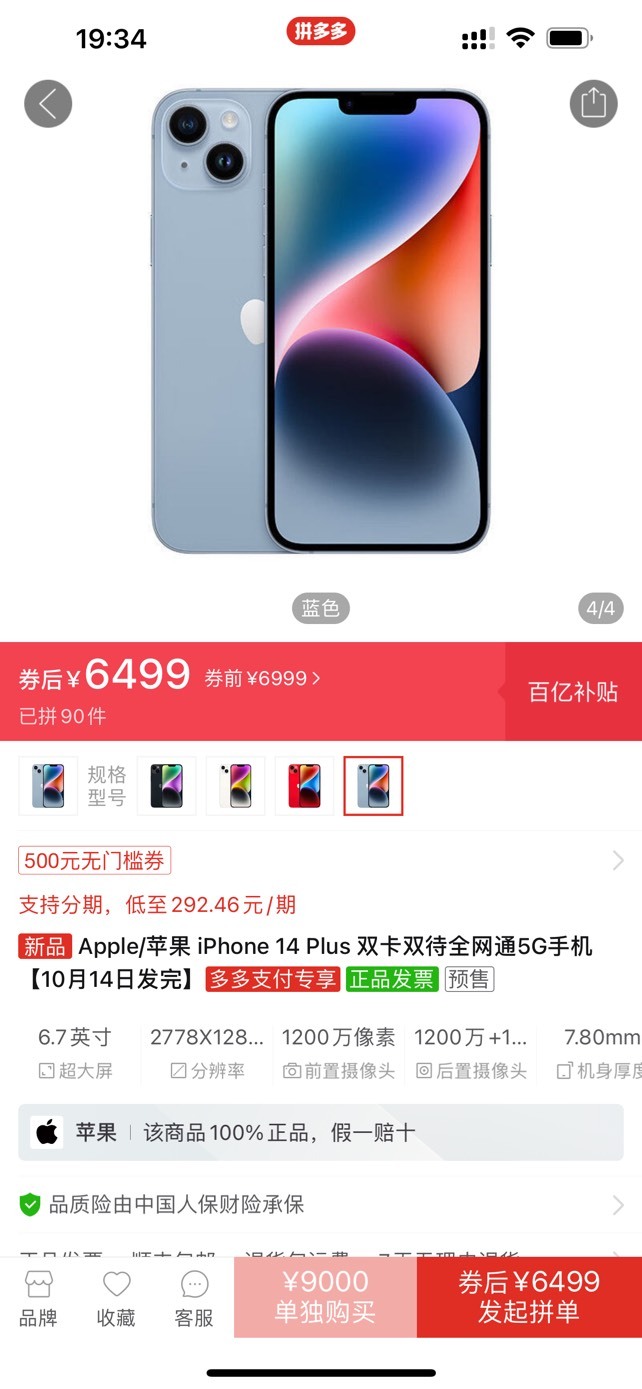The width and height of the screenshot is (642, 1389).
Task: Share this iPhone 14 Plus listing
Action: 594,103
